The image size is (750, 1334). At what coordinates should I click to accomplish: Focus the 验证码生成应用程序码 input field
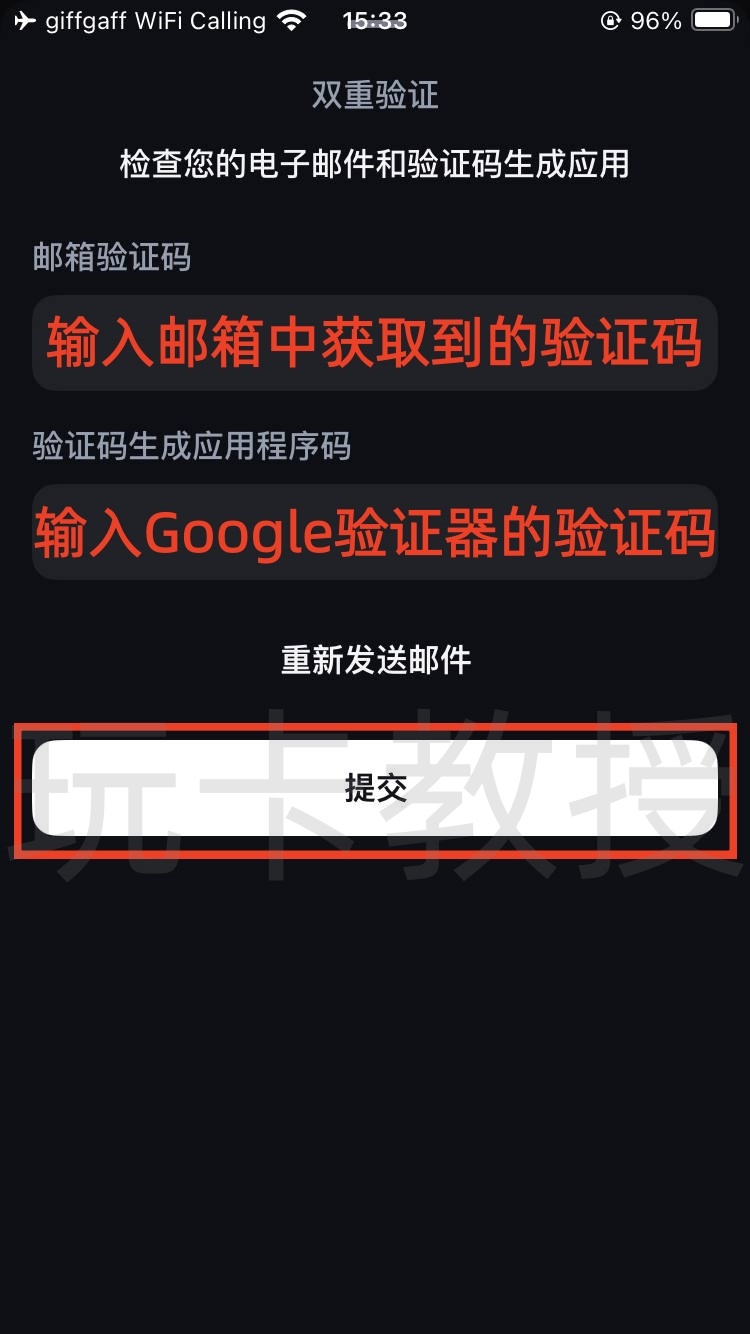[x=375, y=532]
